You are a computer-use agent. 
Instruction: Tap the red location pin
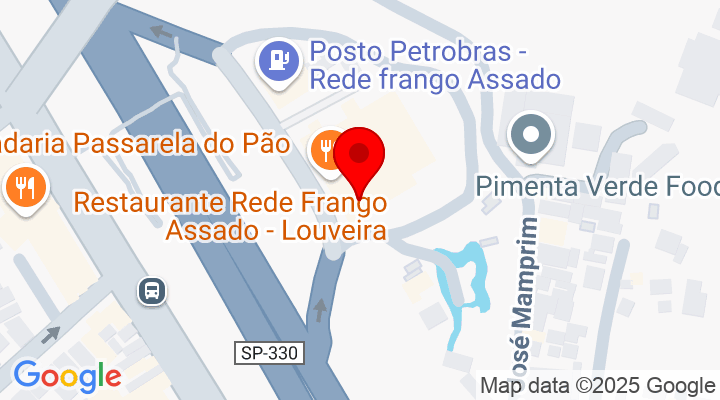(x=359, y=157)
